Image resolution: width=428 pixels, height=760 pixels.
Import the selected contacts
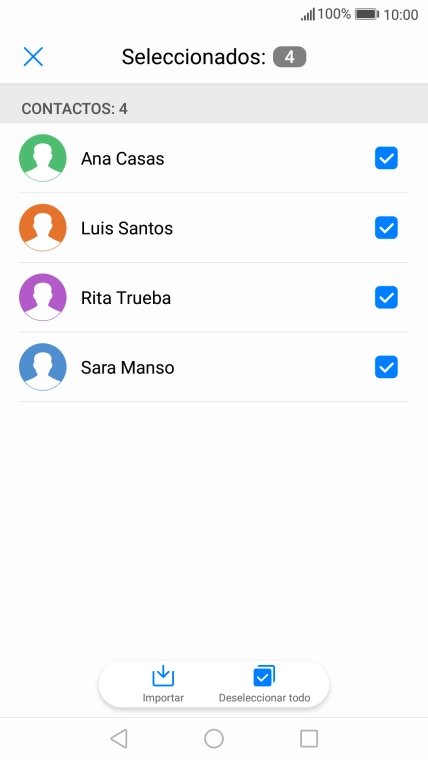point(163,684)
